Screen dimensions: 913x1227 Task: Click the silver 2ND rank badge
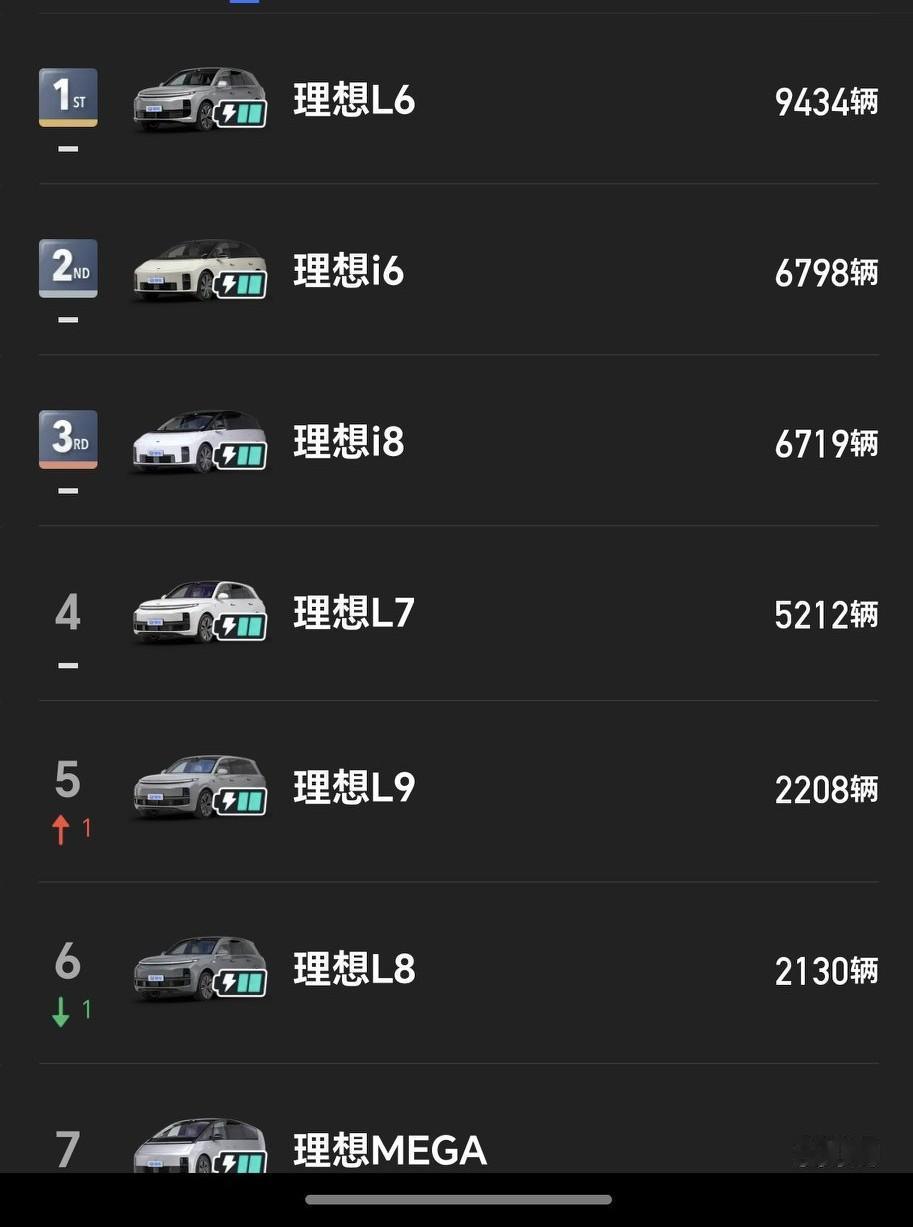[67, 268]
